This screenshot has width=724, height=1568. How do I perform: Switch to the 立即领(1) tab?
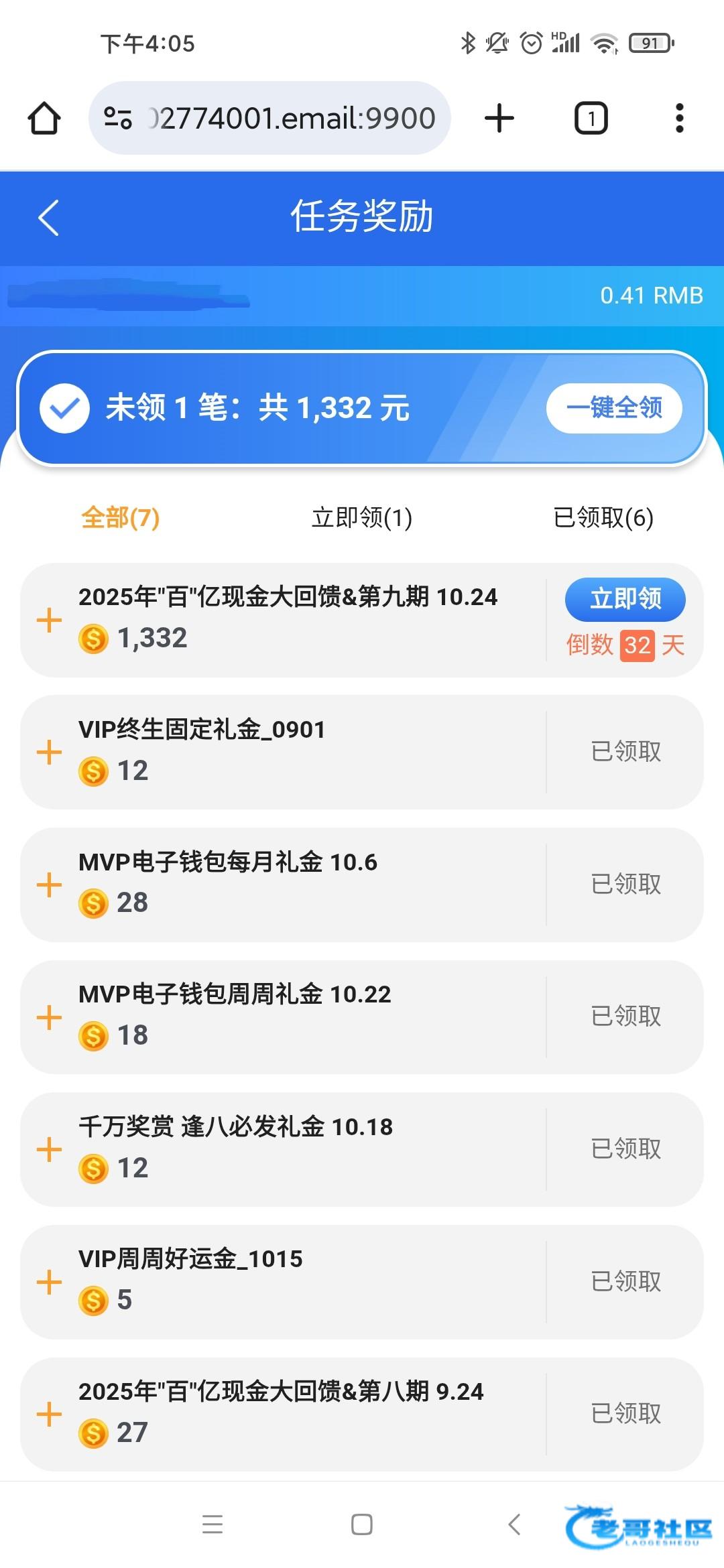[x=362, y=517]
